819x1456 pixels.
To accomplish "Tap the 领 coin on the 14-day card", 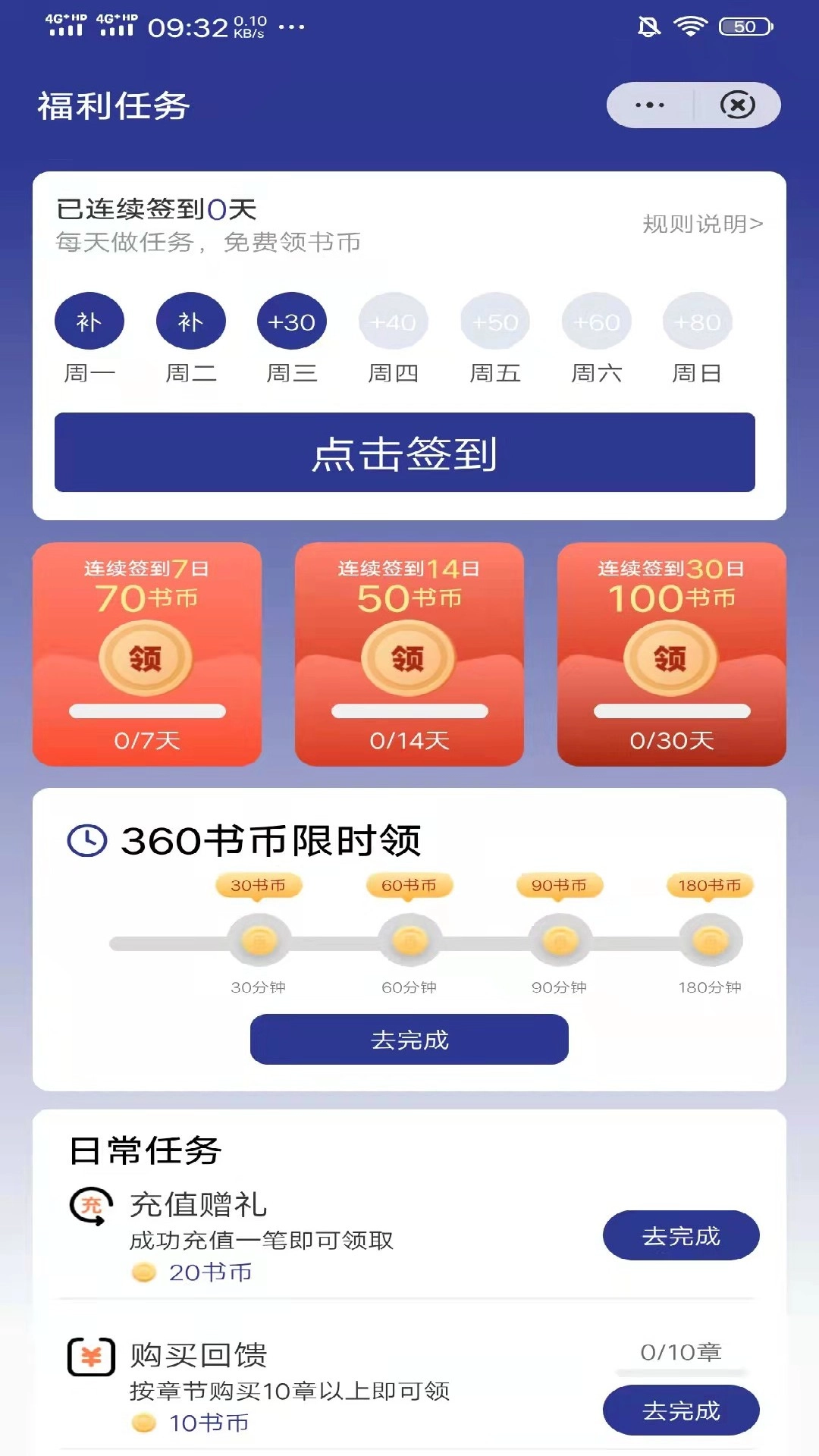I will pos(409,658).
